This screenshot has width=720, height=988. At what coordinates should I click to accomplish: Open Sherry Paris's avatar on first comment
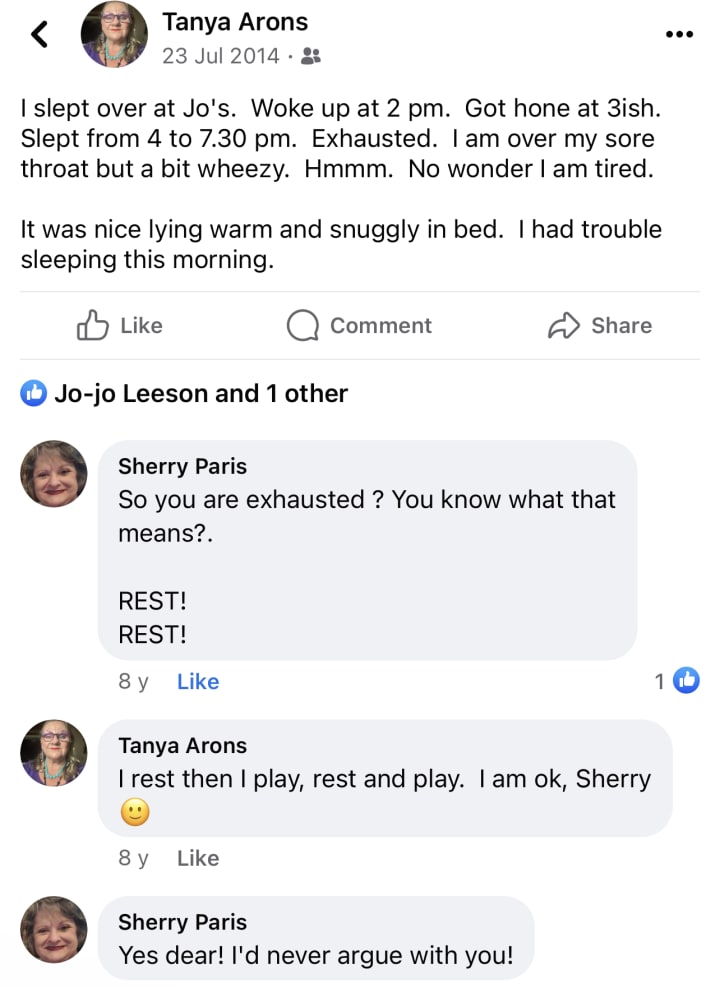point(54,474)
